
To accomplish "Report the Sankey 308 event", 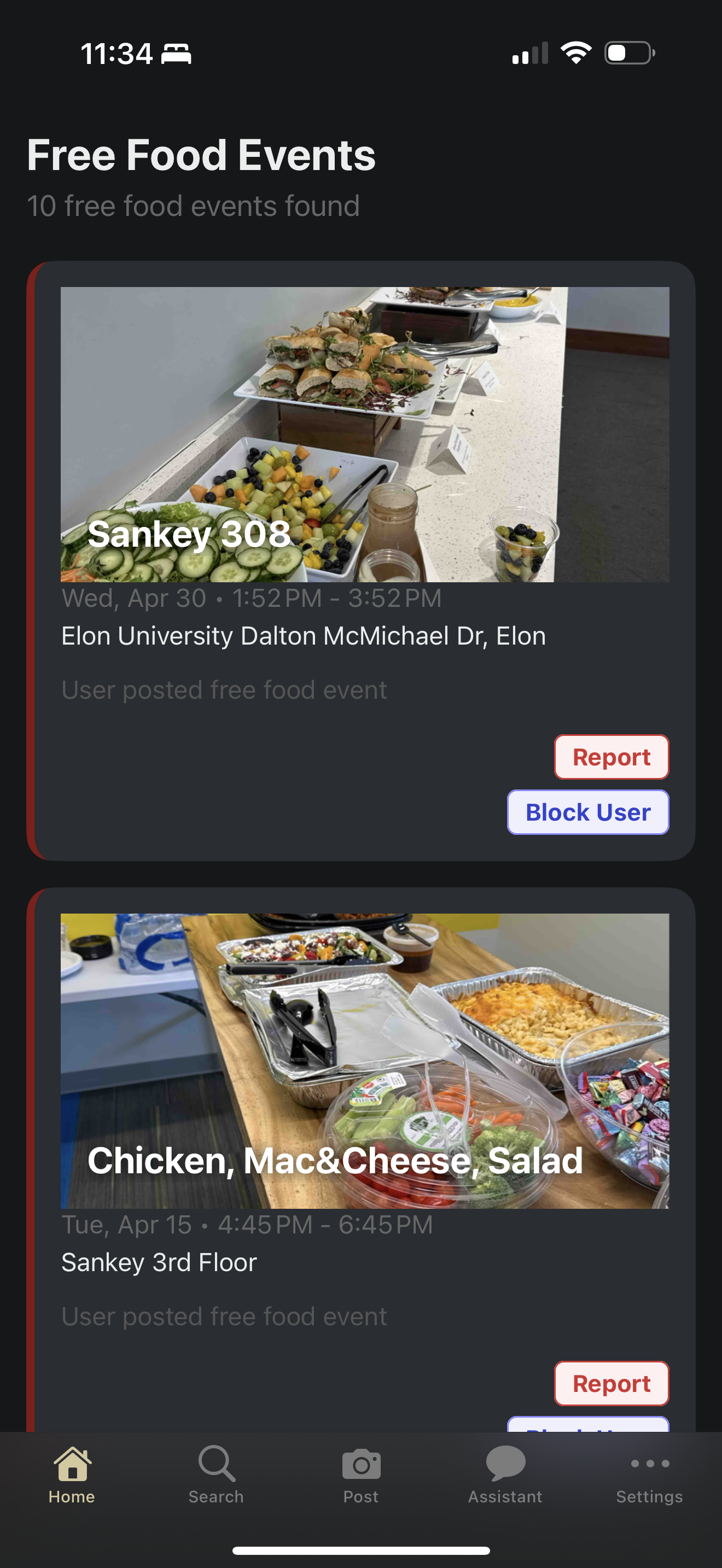I will coord(611,757).
